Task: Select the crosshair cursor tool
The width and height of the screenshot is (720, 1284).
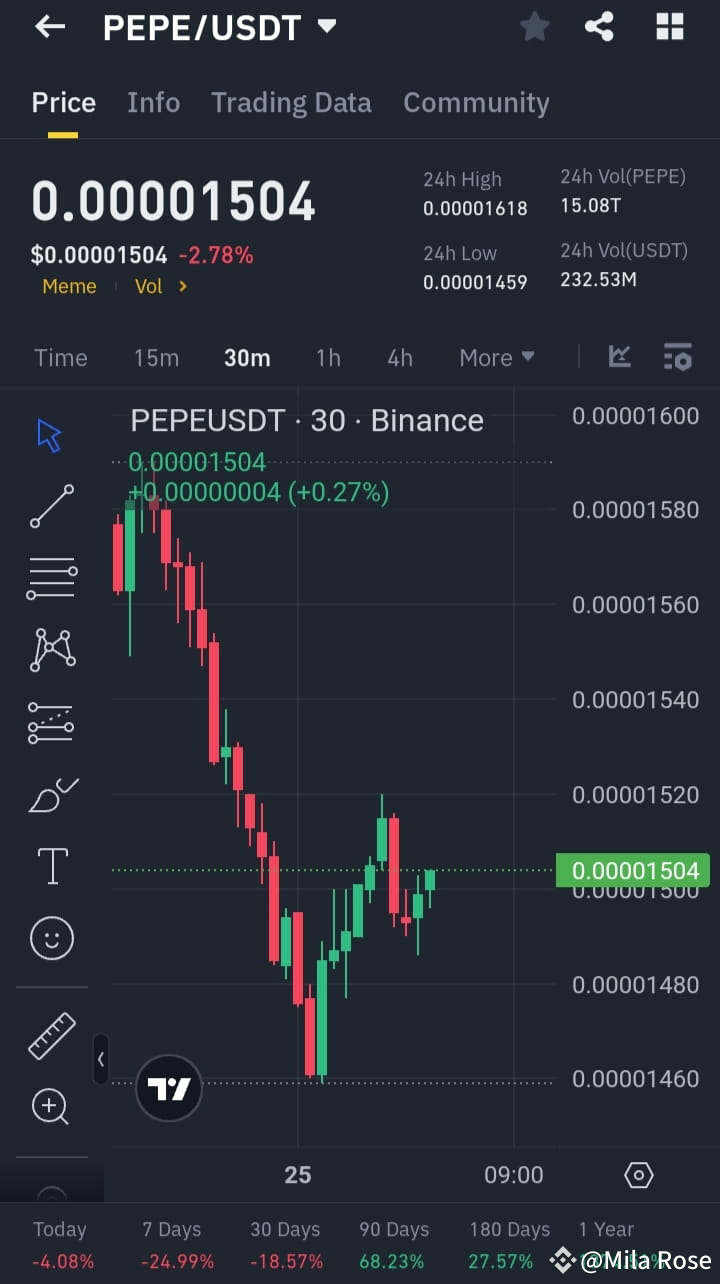Action: tap(52, 434)
